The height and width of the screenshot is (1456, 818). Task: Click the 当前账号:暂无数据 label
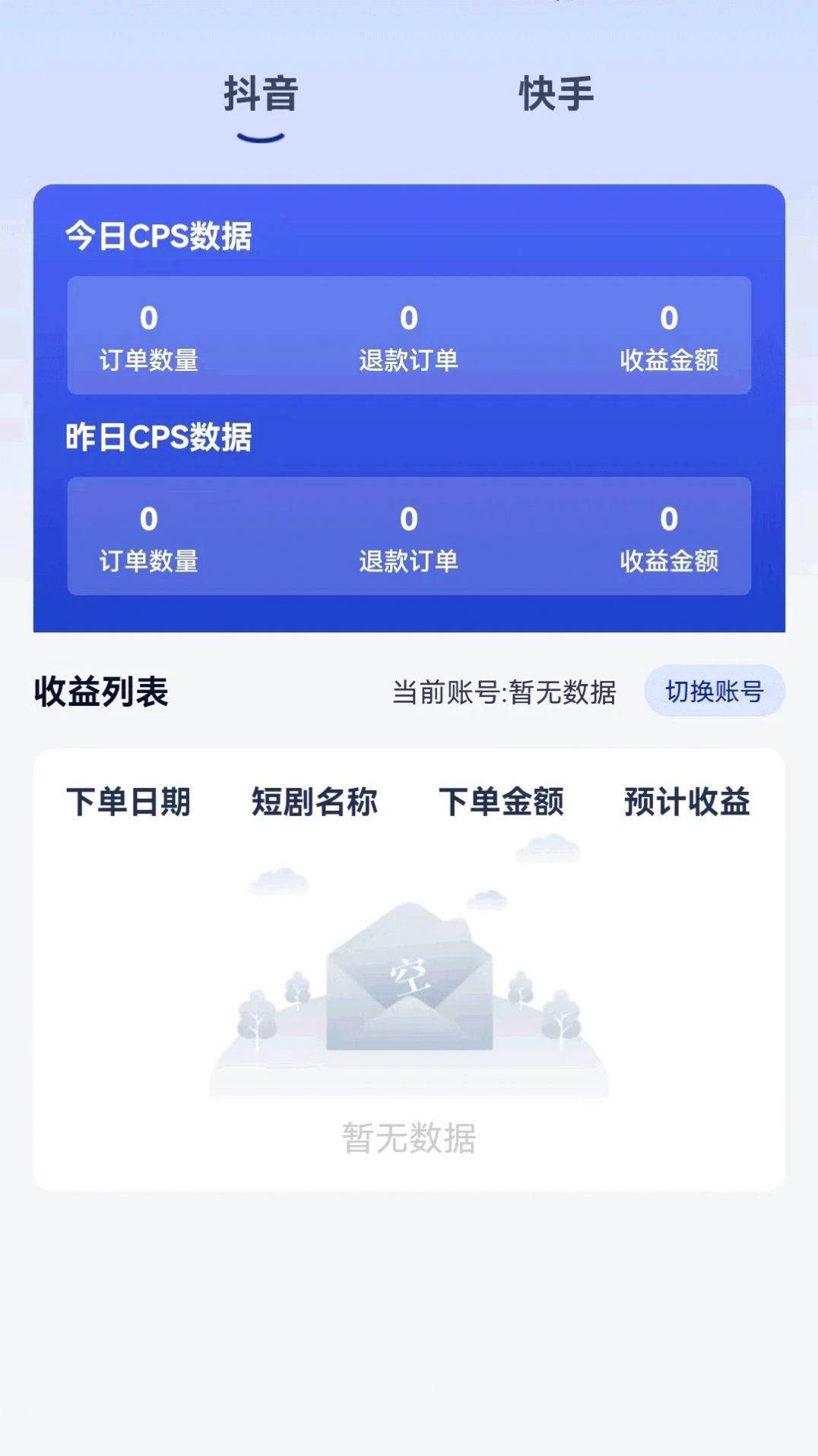point(506,692)
